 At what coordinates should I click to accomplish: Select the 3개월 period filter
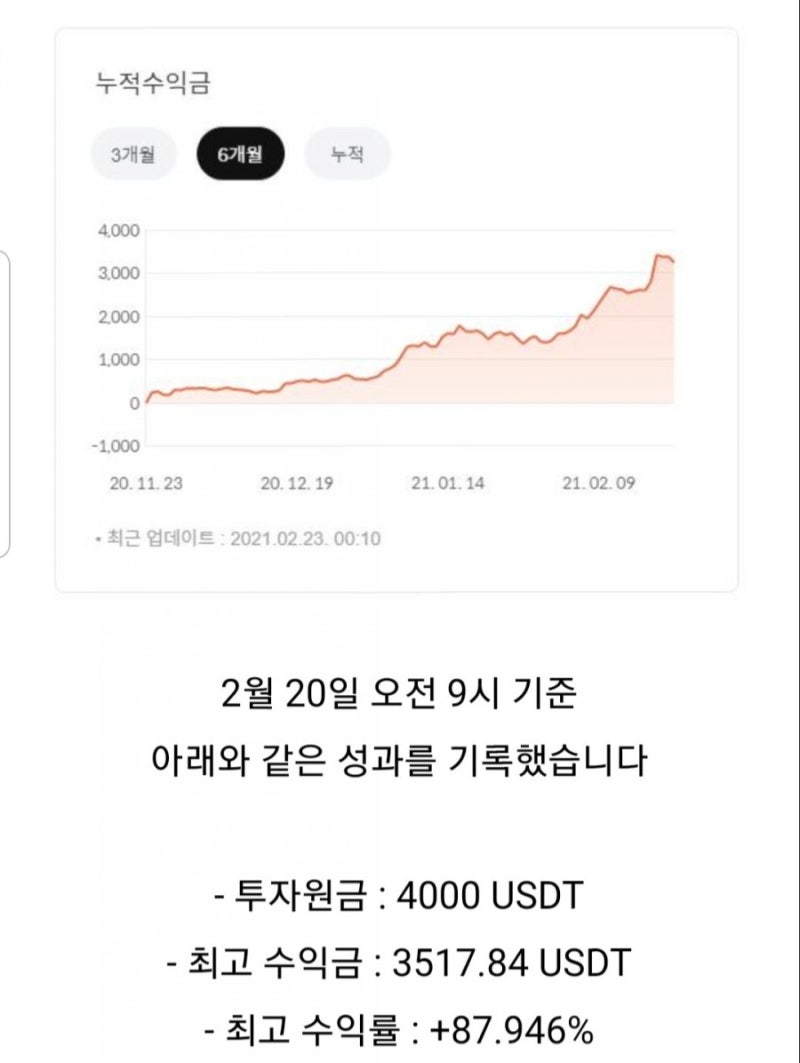[134, 154]
